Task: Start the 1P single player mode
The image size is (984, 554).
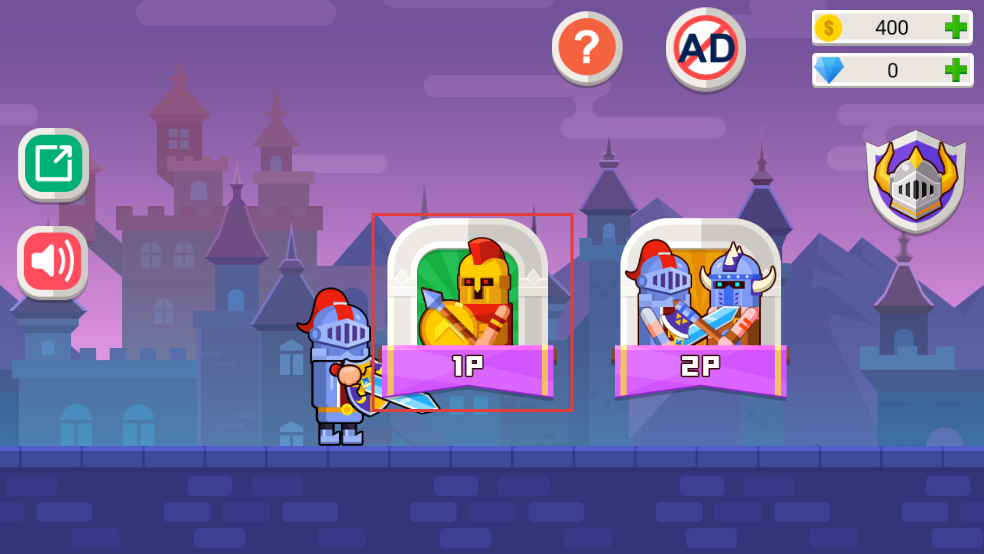Action: [468, 310]
